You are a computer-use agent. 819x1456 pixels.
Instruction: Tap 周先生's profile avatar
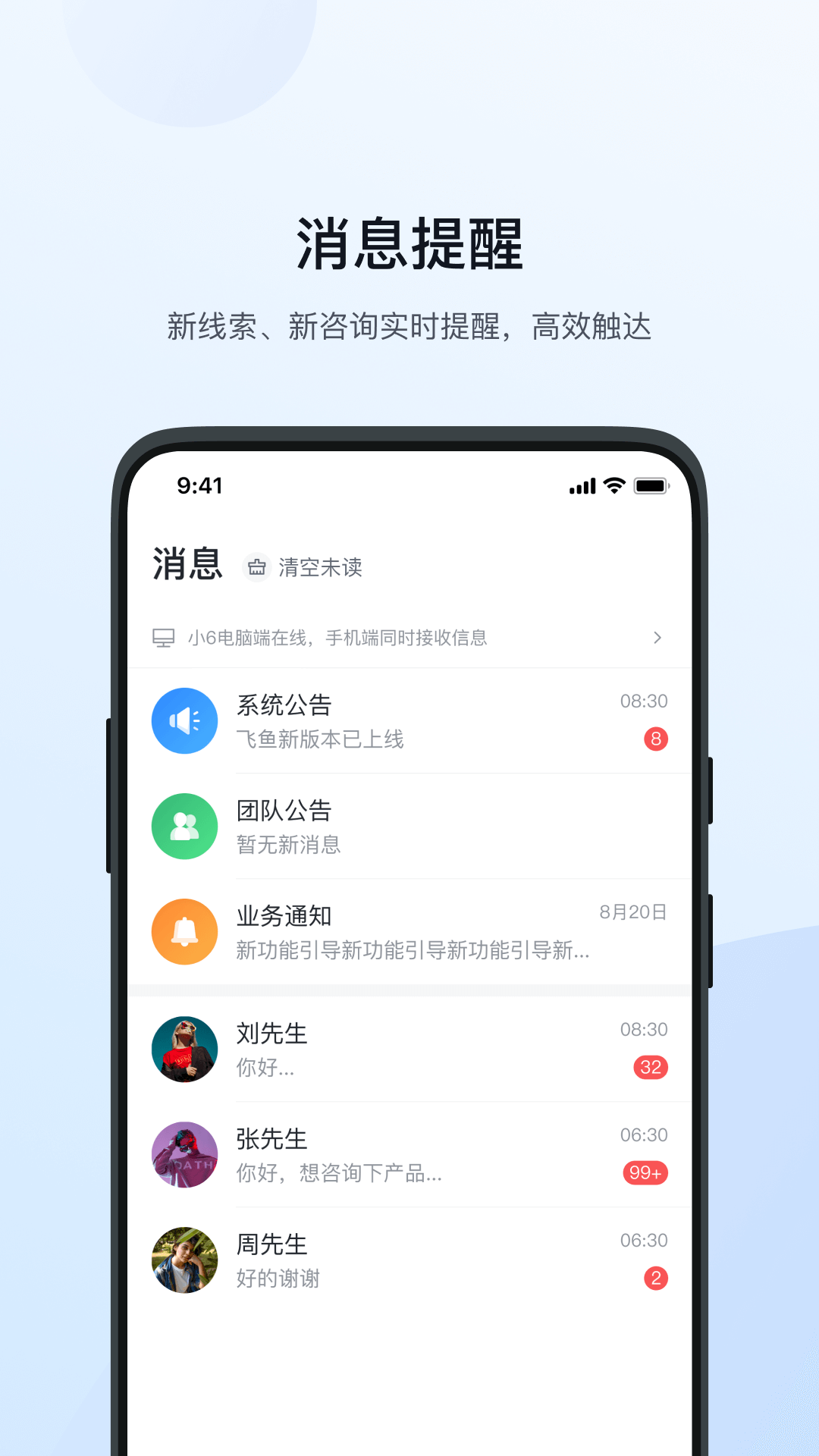point(184,1259)
